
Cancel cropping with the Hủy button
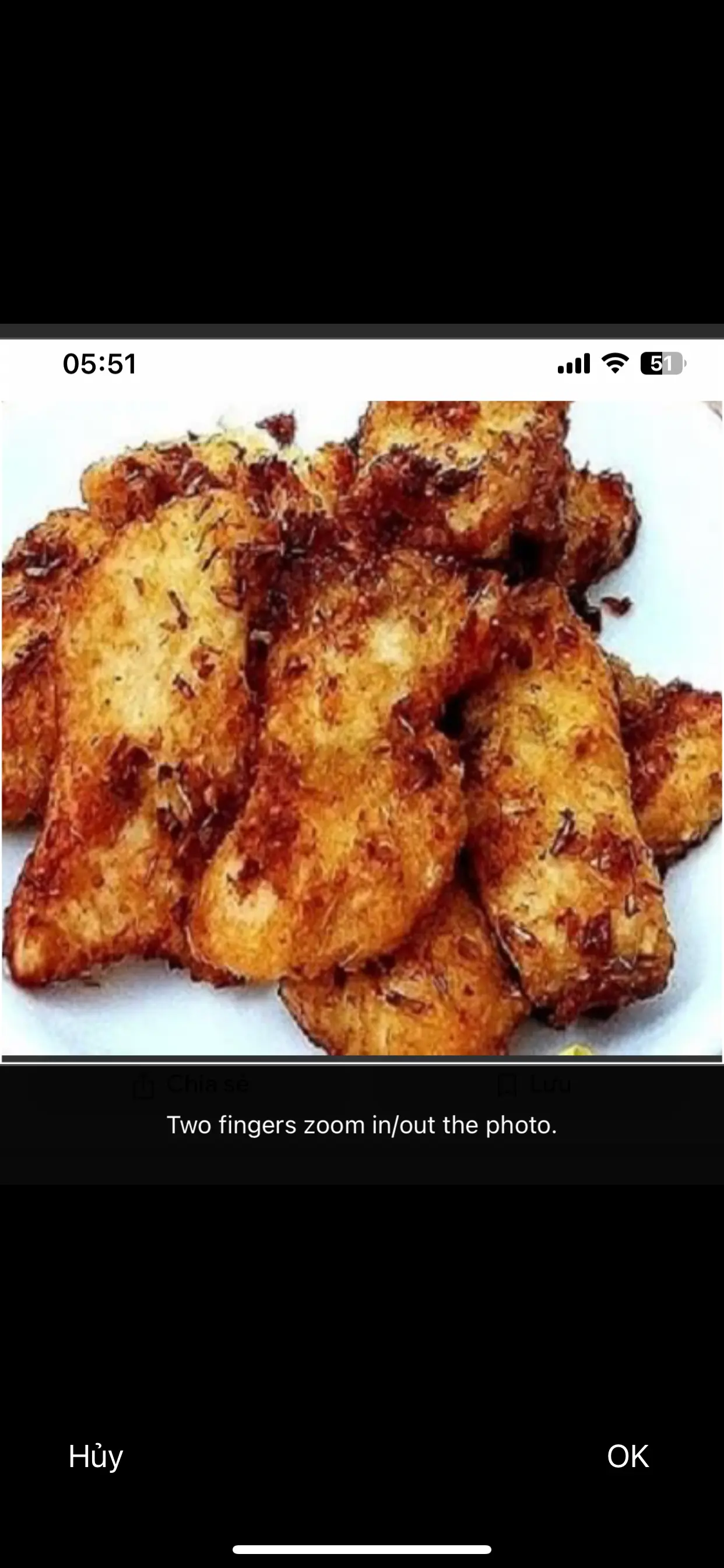[96, 1457]
